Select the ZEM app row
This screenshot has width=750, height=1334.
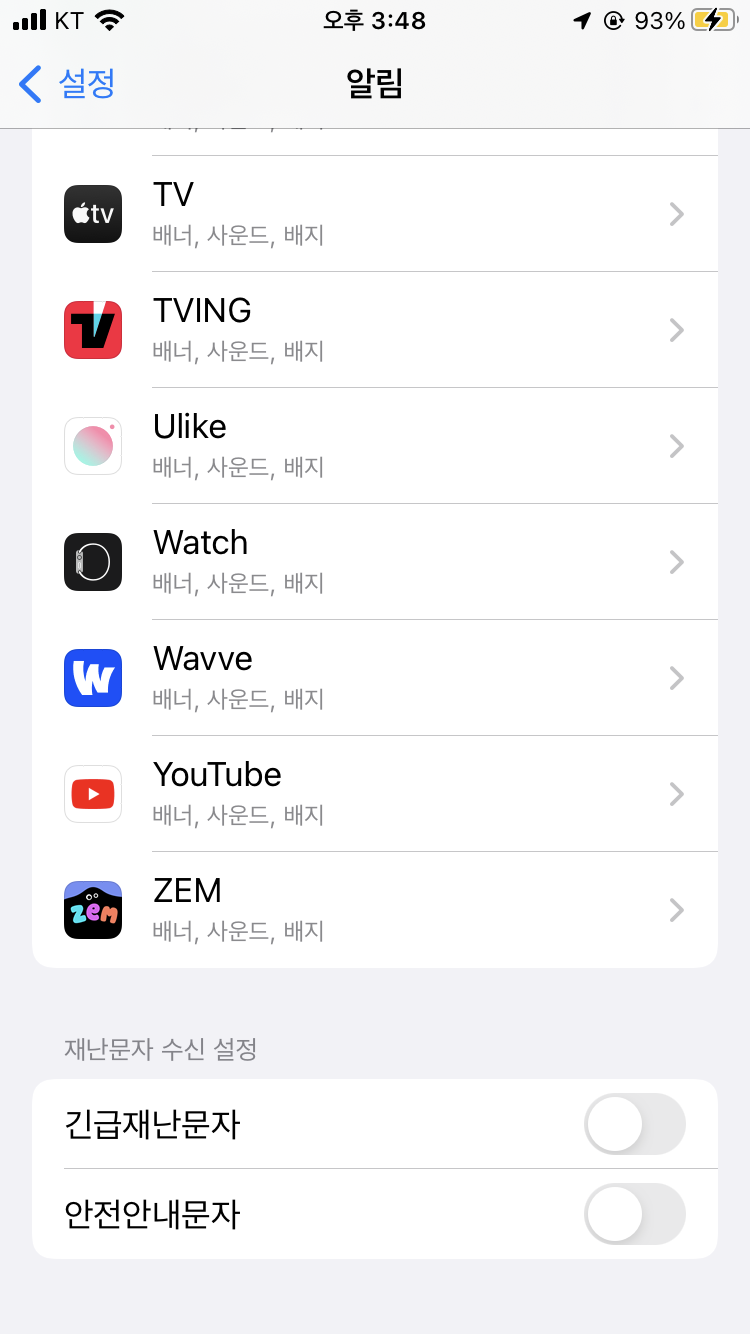tap(375, 910)
